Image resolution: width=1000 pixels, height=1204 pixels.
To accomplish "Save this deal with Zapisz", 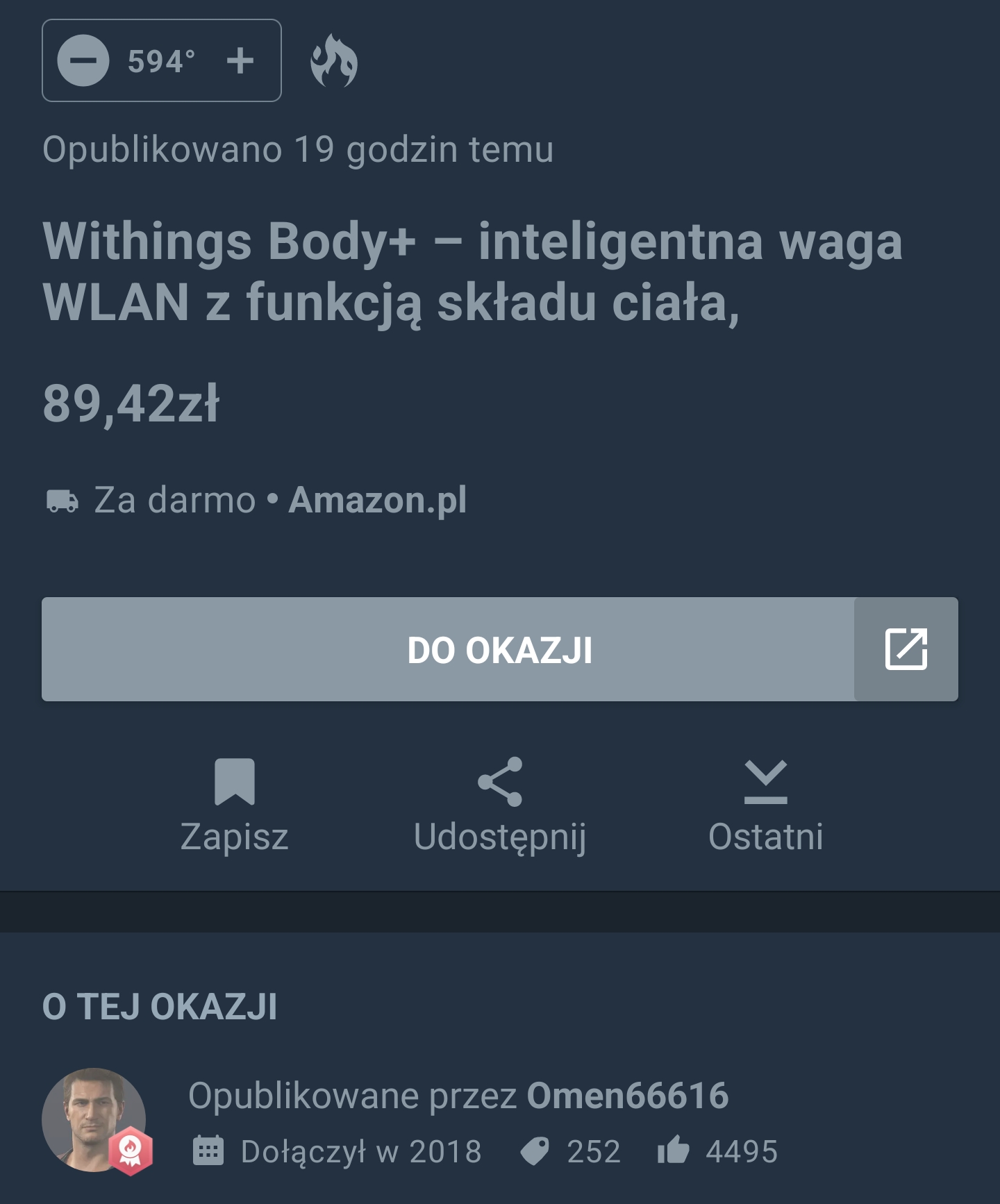I will coord(235,805).
